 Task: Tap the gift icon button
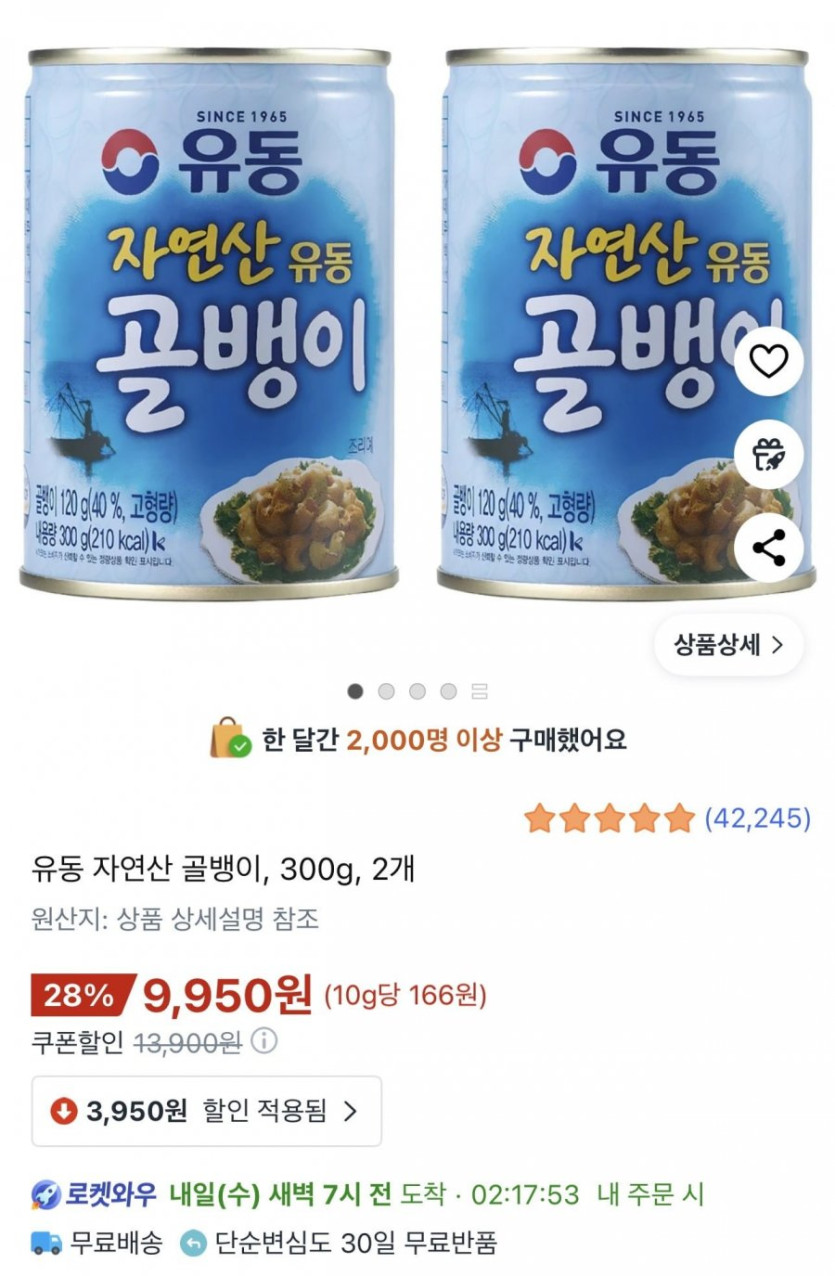pyautogui.click(x=768, y=455)
